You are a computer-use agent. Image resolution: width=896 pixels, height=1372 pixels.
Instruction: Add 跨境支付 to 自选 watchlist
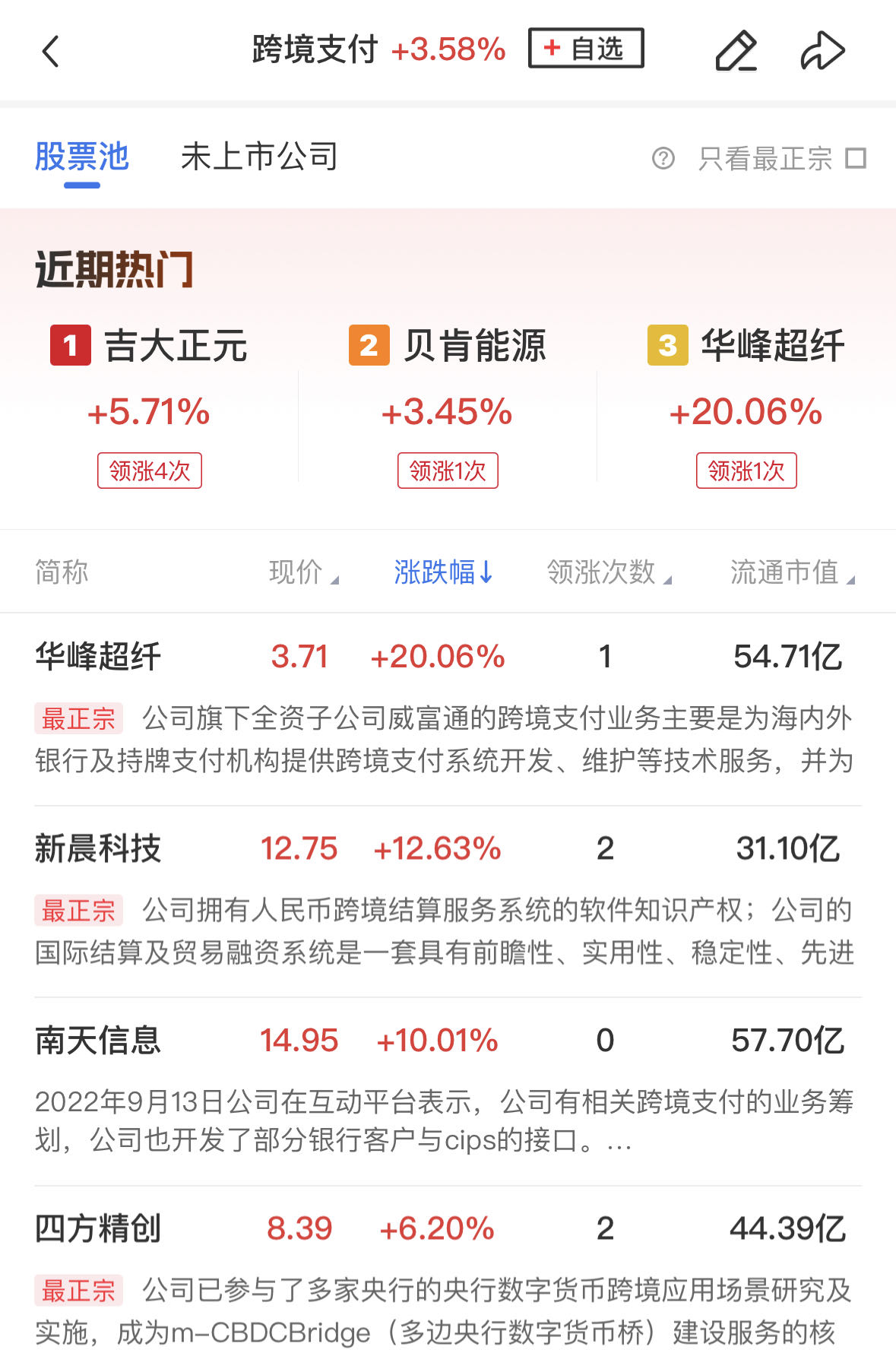586,49
